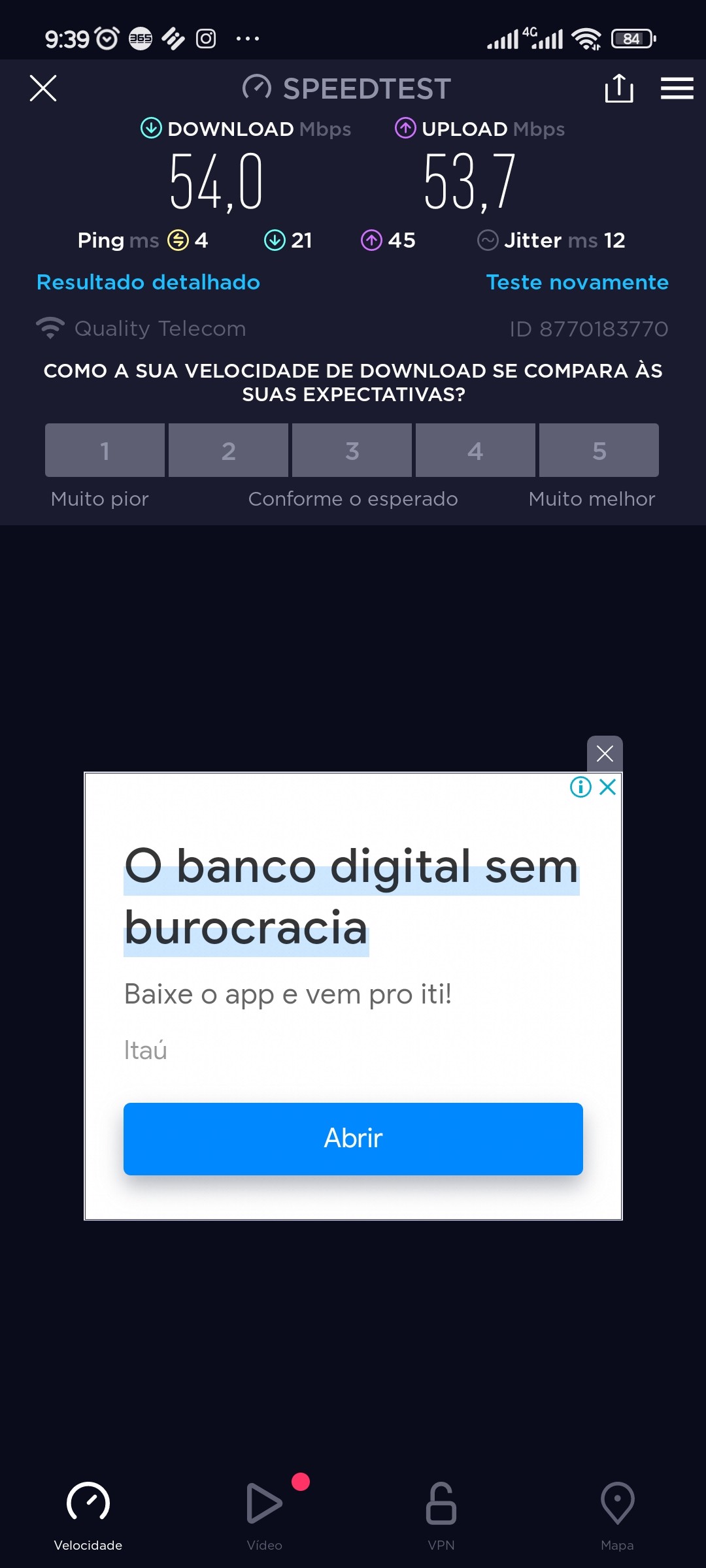706x1568 pixels.
Task: Tap Abrir in the Itaú ad
Action: (x=353, y=1139)
